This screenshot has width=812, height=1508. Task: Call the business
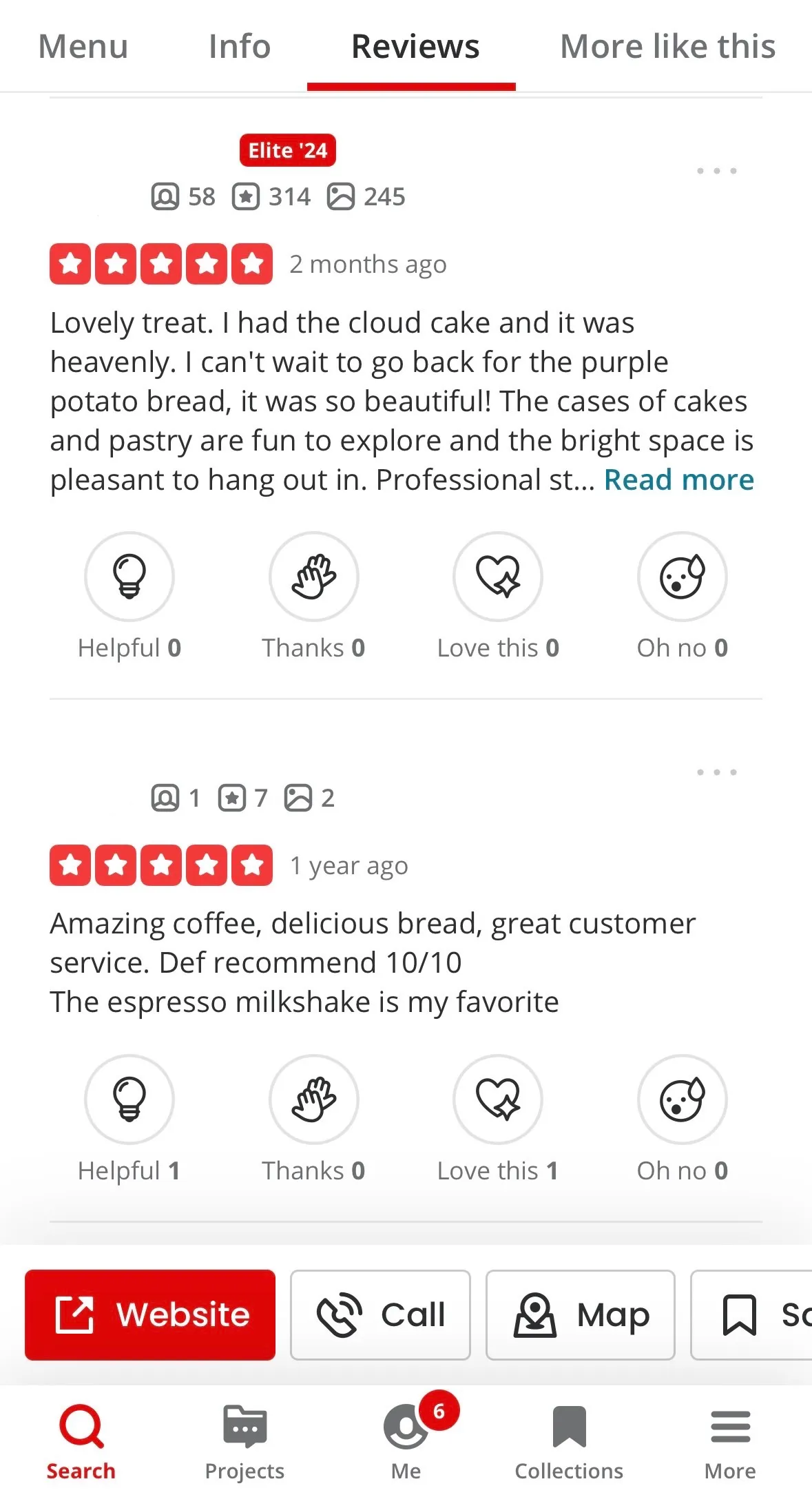coord(380,1315)
